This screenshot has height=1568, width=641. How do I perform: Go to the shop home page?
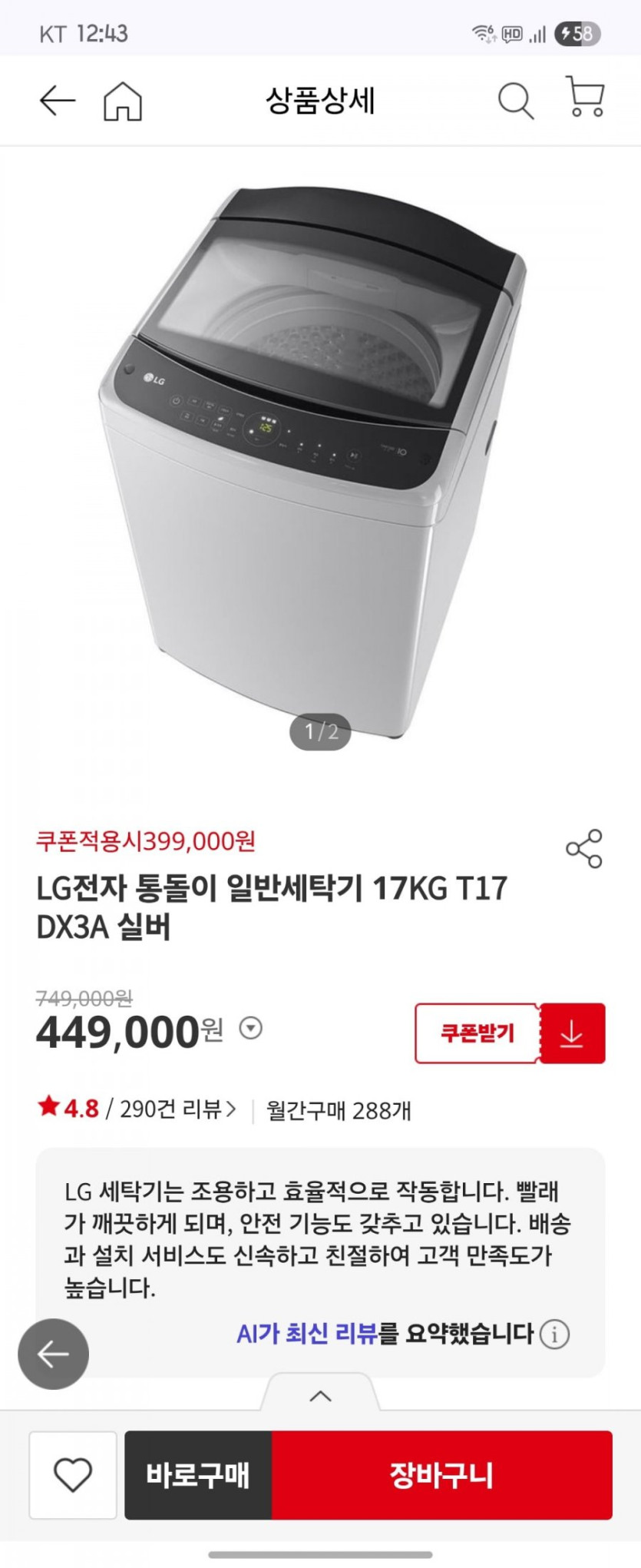pos(123,101)
